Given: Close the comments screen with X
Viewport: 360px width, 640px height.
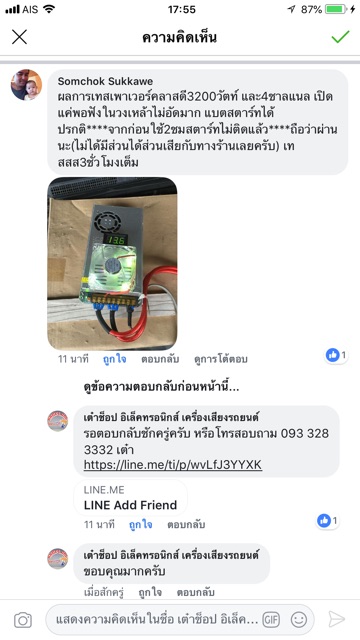Looking at the screenshot, I should click(19, 37).
